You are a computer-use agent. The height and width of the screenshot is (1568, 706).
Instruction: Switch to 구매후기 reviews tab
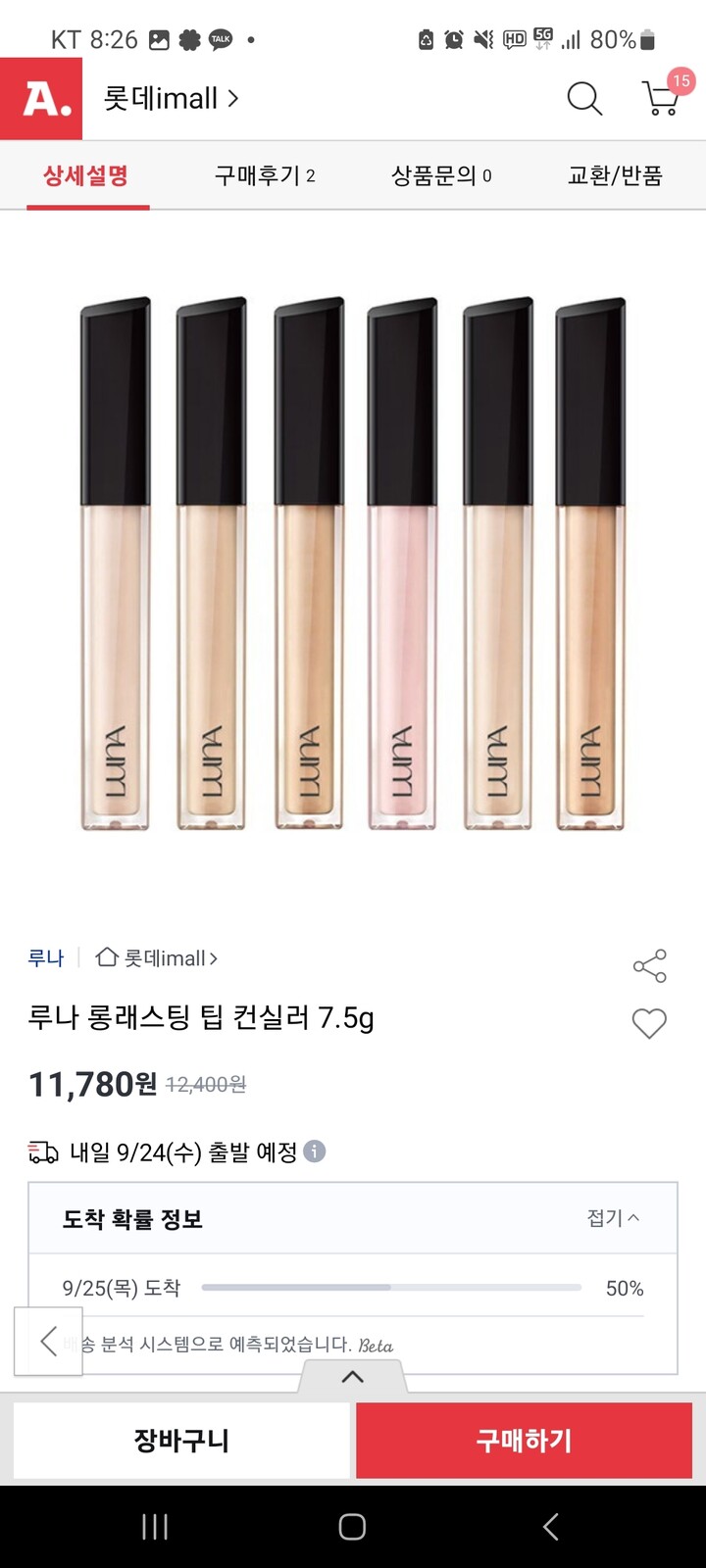pos(262,176)
